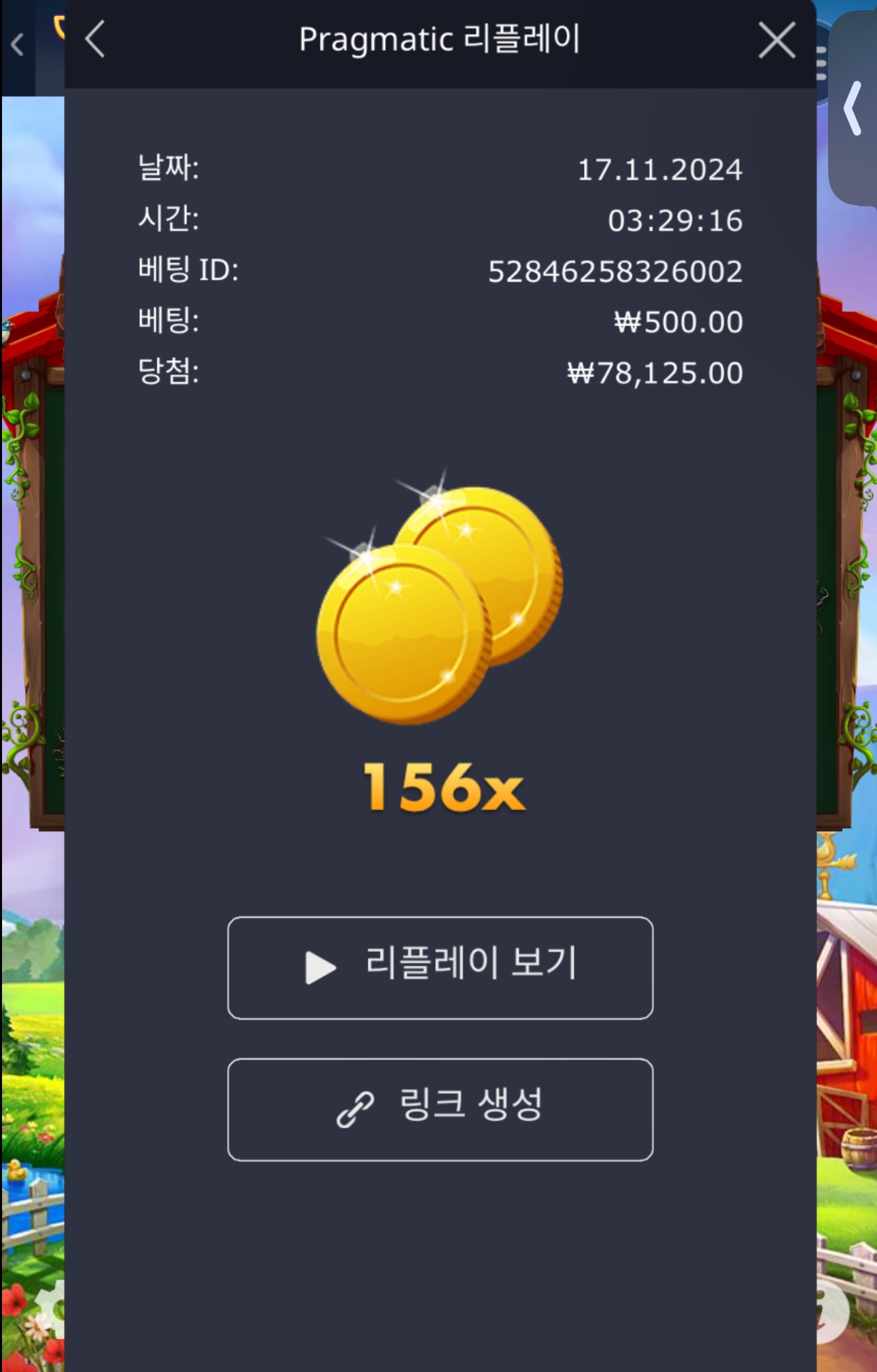This screenshot has height=1372, width=877.
Task: Go back from the Pragmatic replay panel
Action: point(96,39)
